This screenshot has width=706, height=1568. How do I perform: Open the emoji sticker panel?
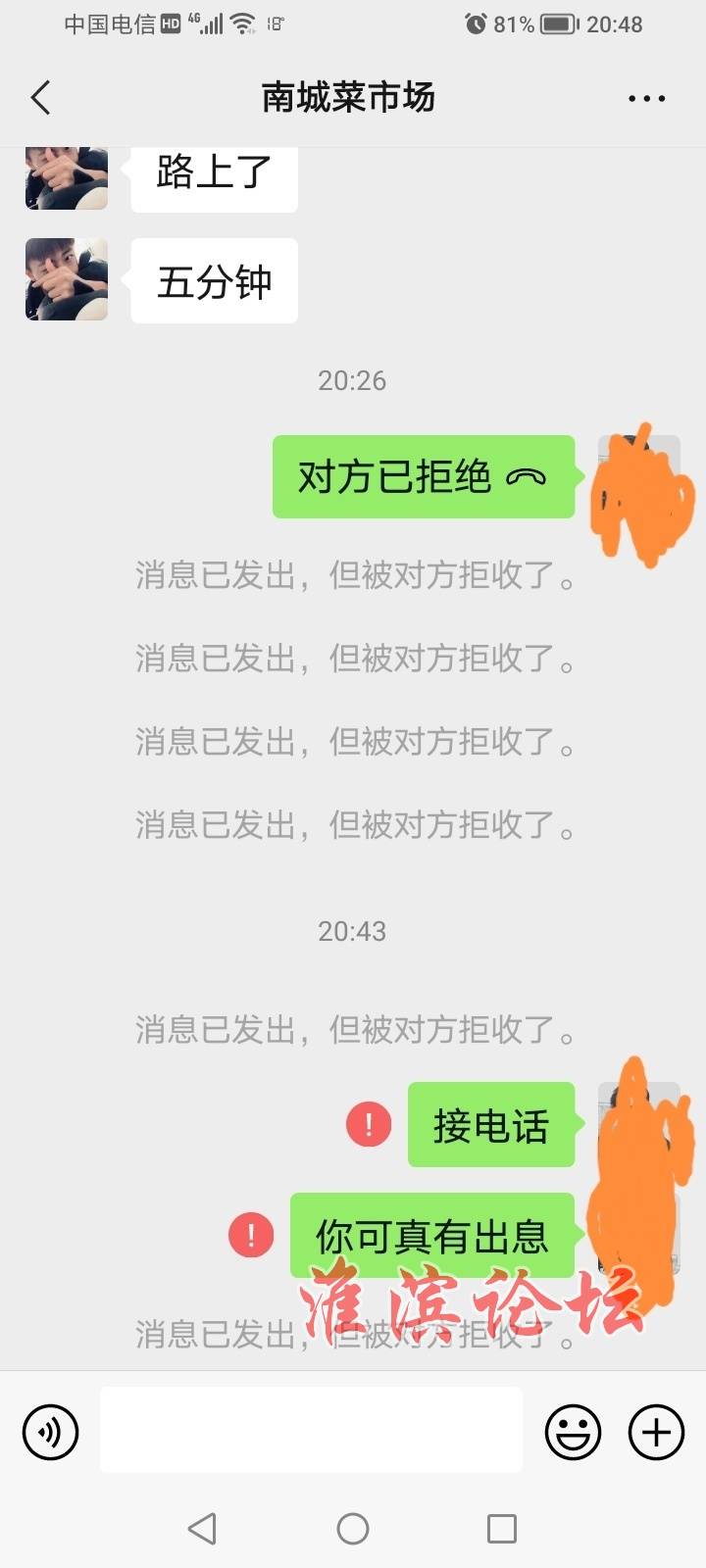click(x=573, y=1432)
